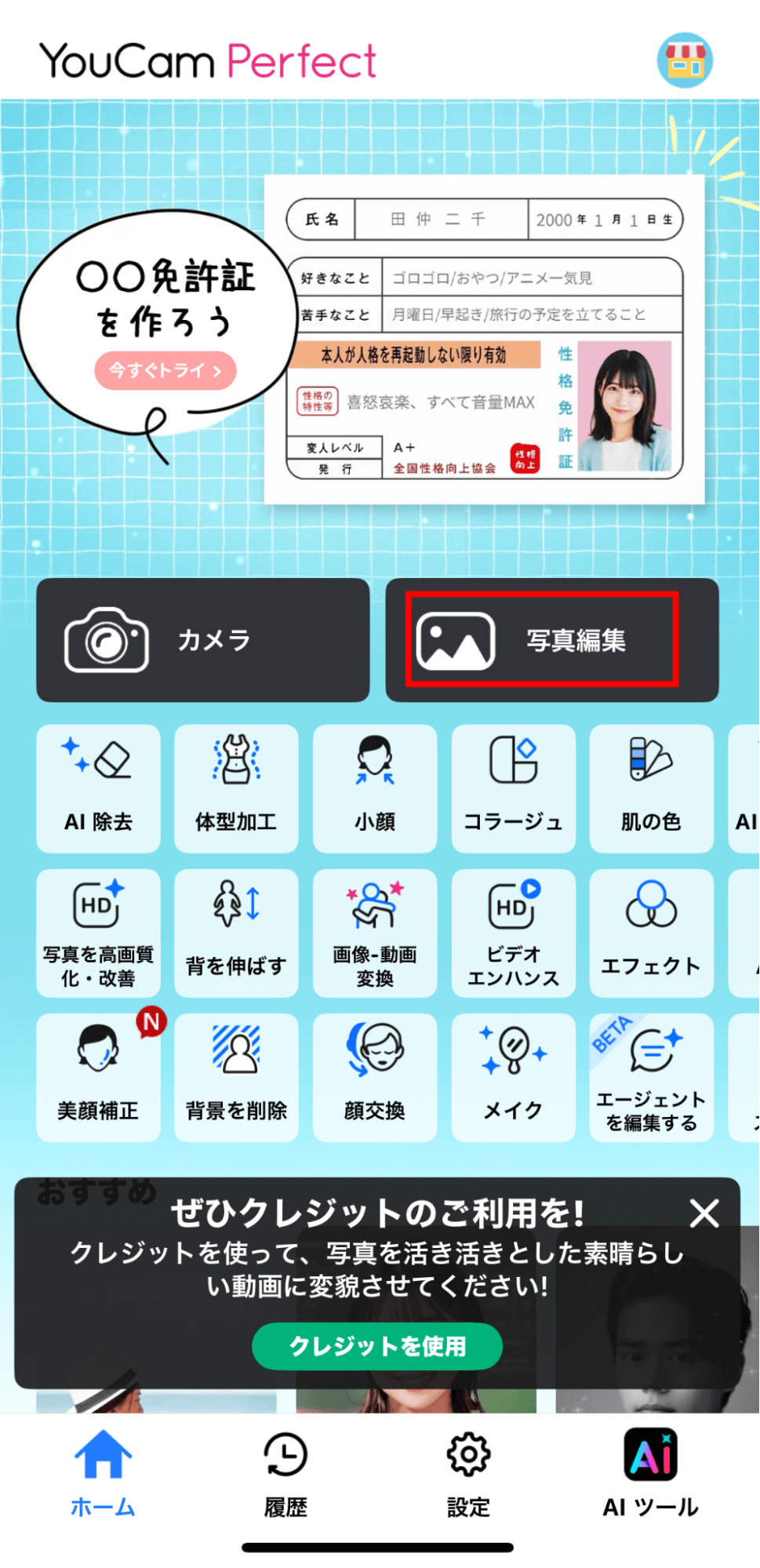Viewport: 760px width, 1568px height.
Task: Select the 小顔 face slimming tool
Action: (x=374, y=788)
